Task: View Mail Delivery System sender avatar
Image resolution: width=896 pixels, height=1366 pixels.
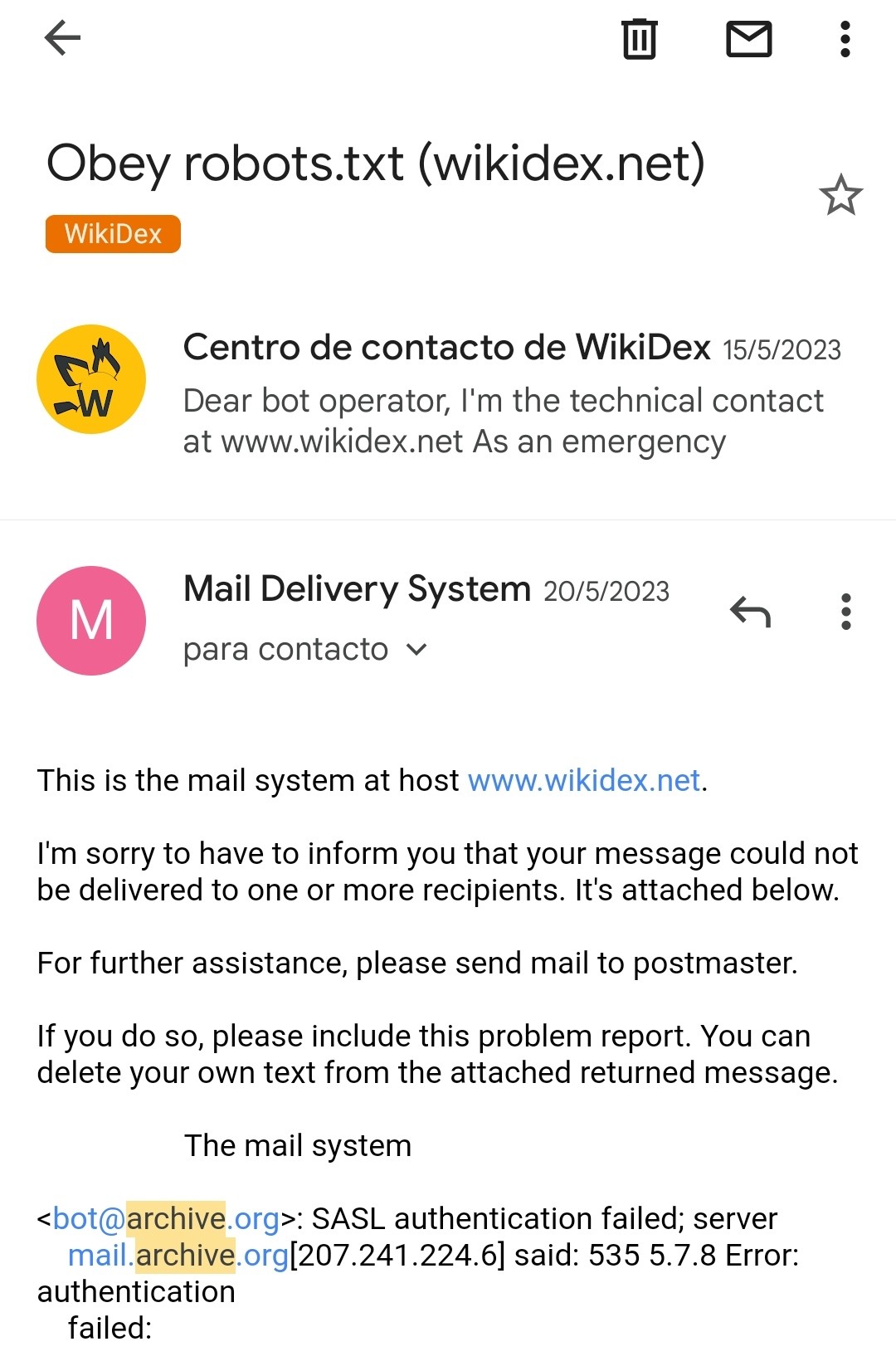Action: pos(91,621)
